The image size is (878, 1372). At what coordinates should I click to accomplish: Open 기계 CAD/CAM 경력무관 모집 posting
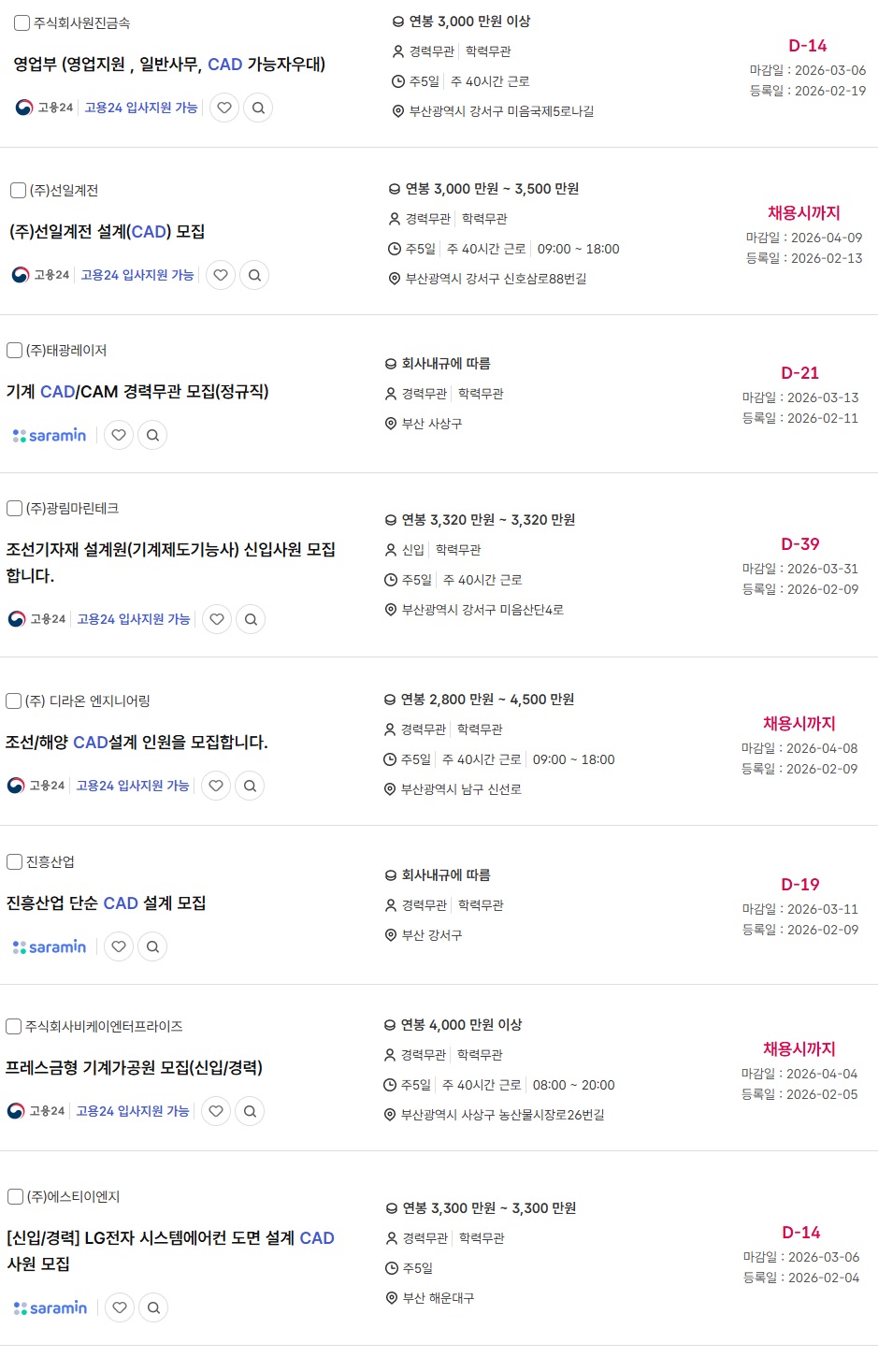[137, 392]
